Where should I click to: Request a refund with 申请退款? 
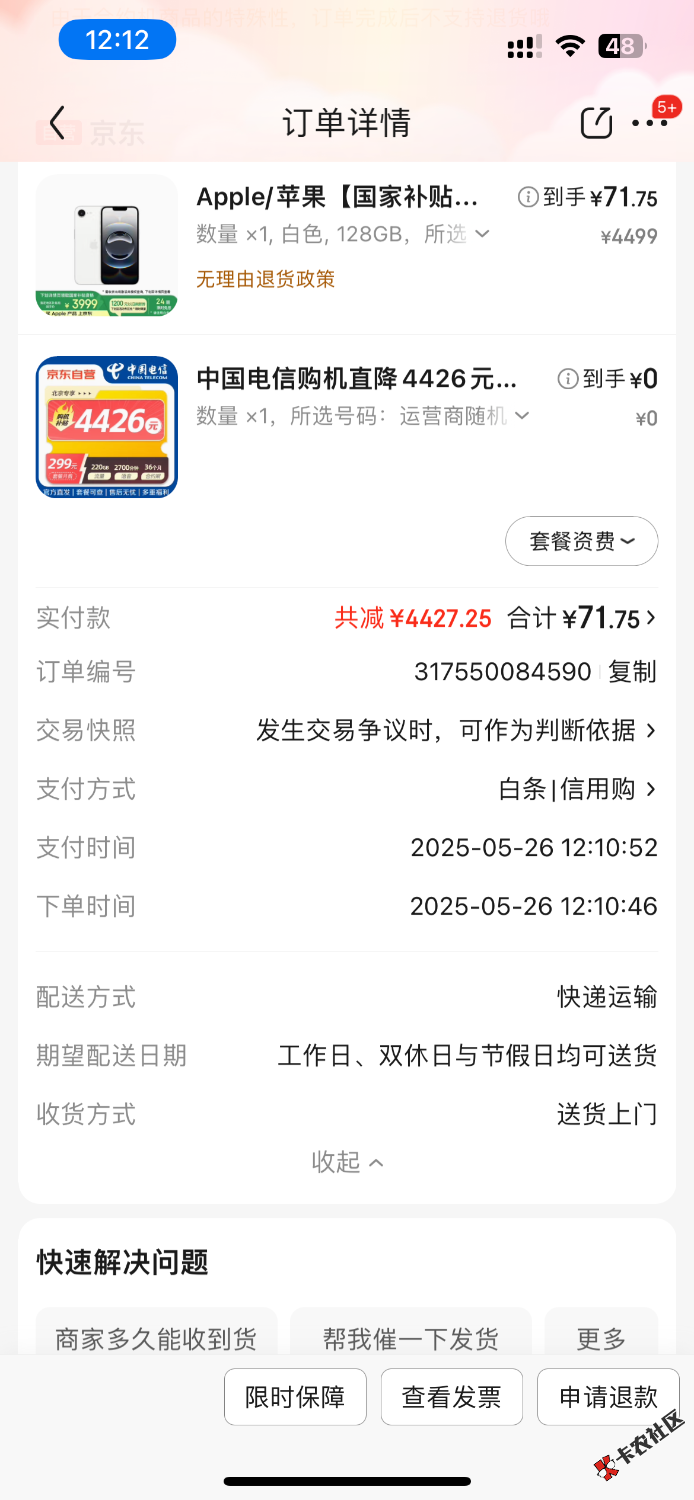click(x=608, y=1397)
